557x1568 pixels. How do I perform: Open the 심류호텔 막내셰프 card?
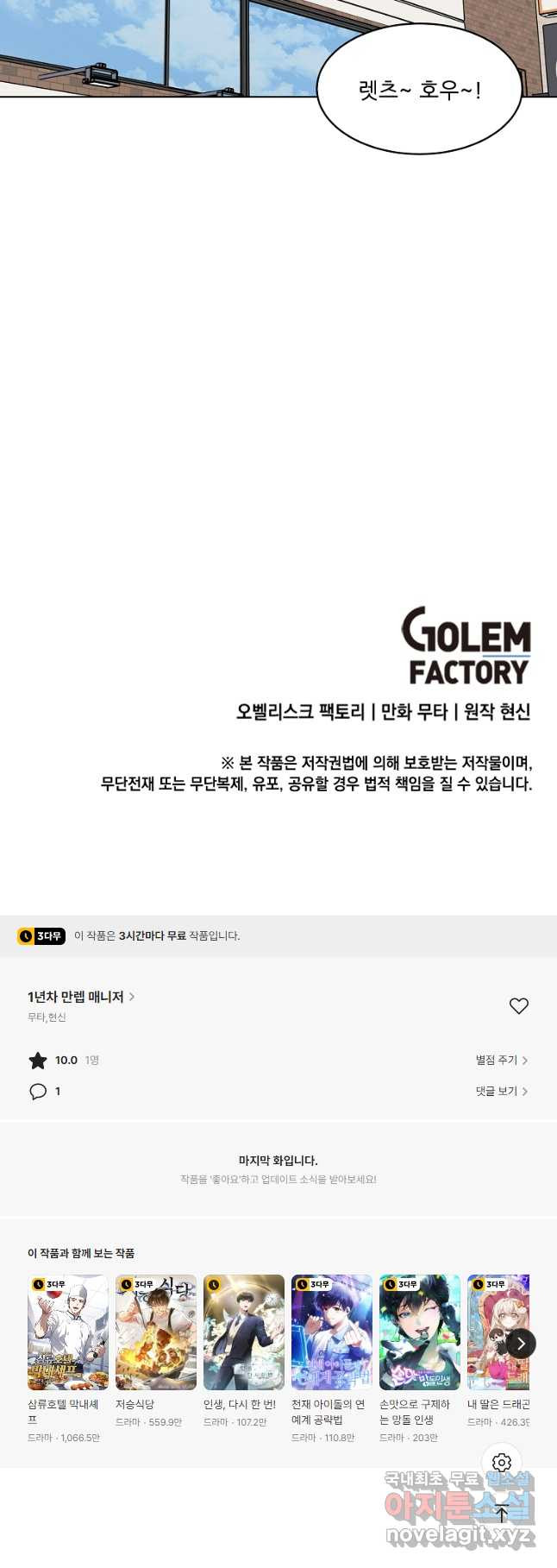(x=68, y=1332)
